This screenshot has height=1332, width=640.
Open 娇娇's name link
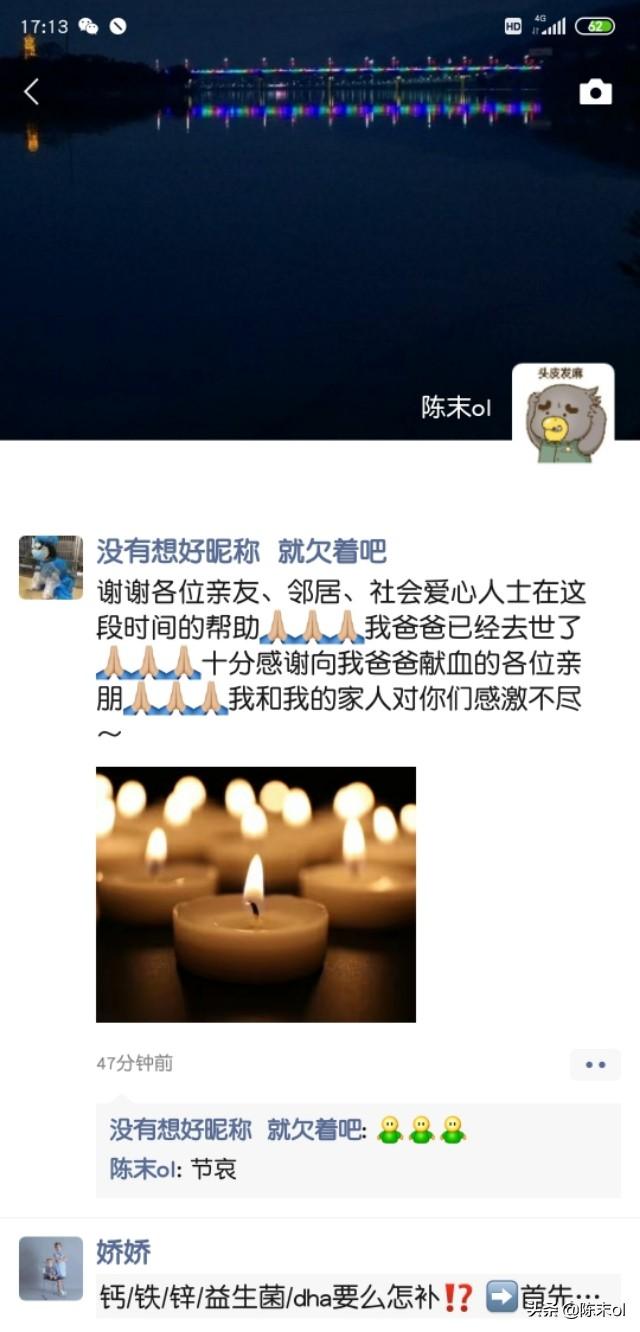click(124, 1251)
